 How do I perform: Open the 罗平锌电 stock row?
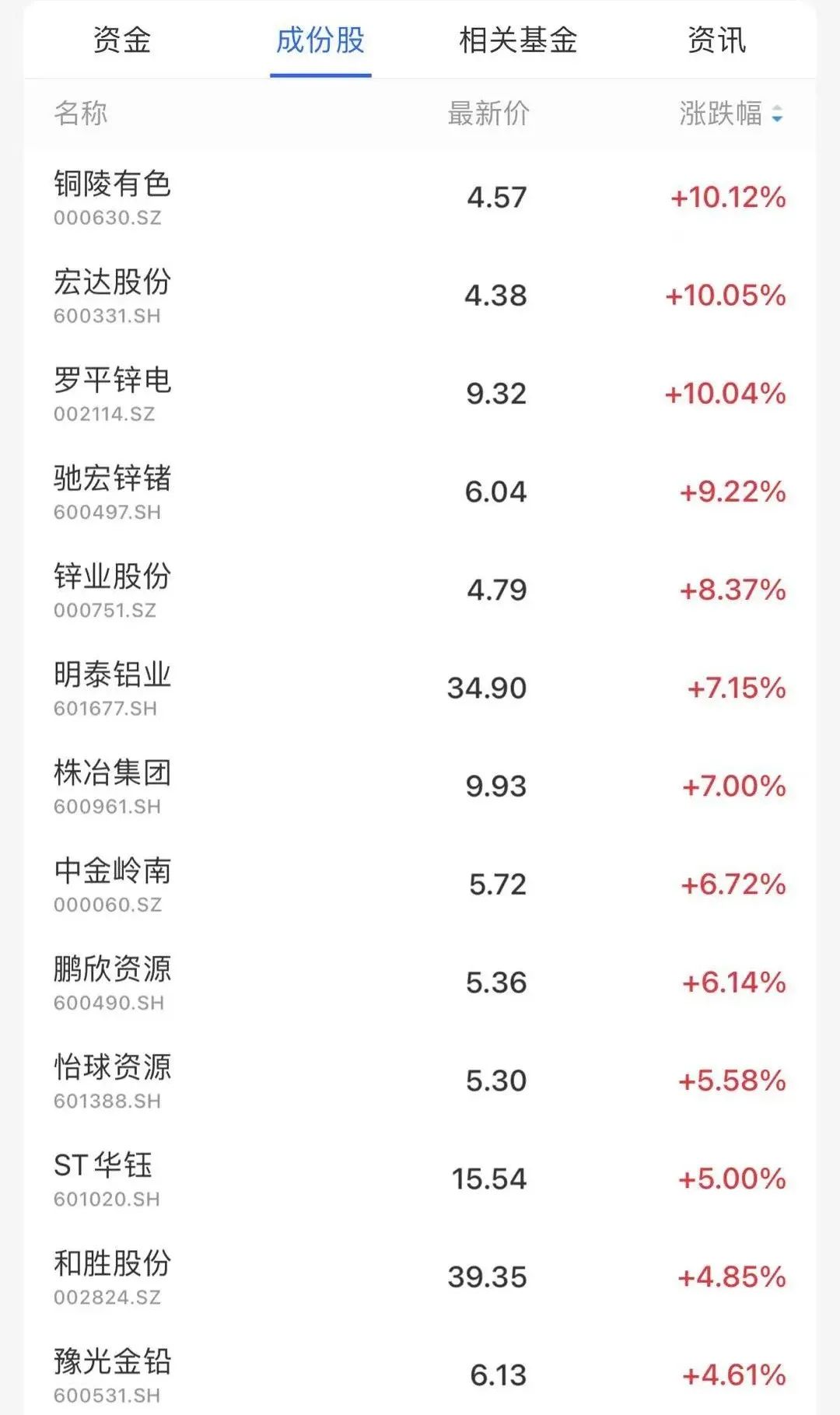(113, 393)
